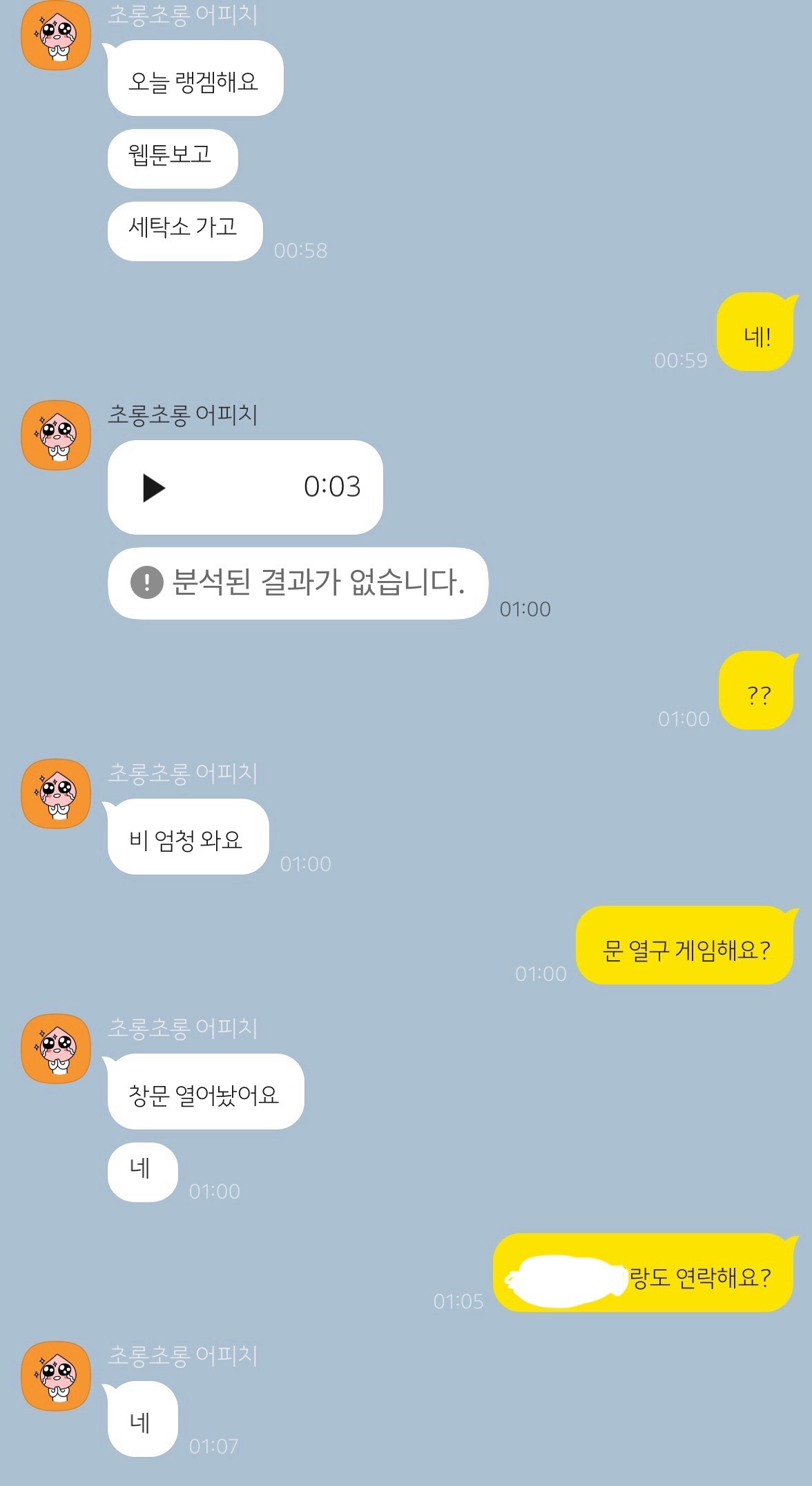The width and height of the screenshot is (812, 1486).
Task: View profile from avatar beside "창문 열어놨어요"
Action: pos(57,1049)
